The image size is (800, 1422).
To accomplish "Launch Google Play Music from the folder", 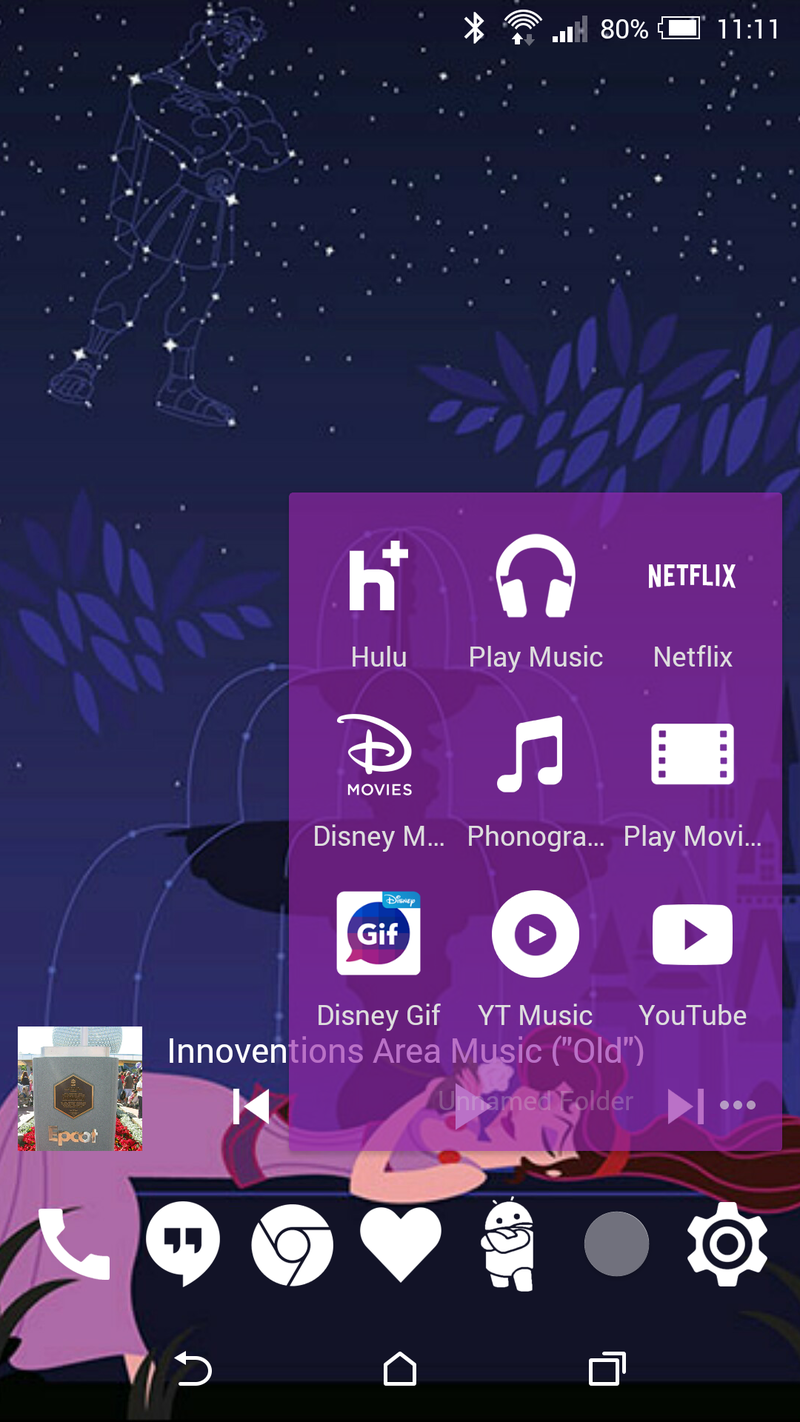I will coord(535,577).
